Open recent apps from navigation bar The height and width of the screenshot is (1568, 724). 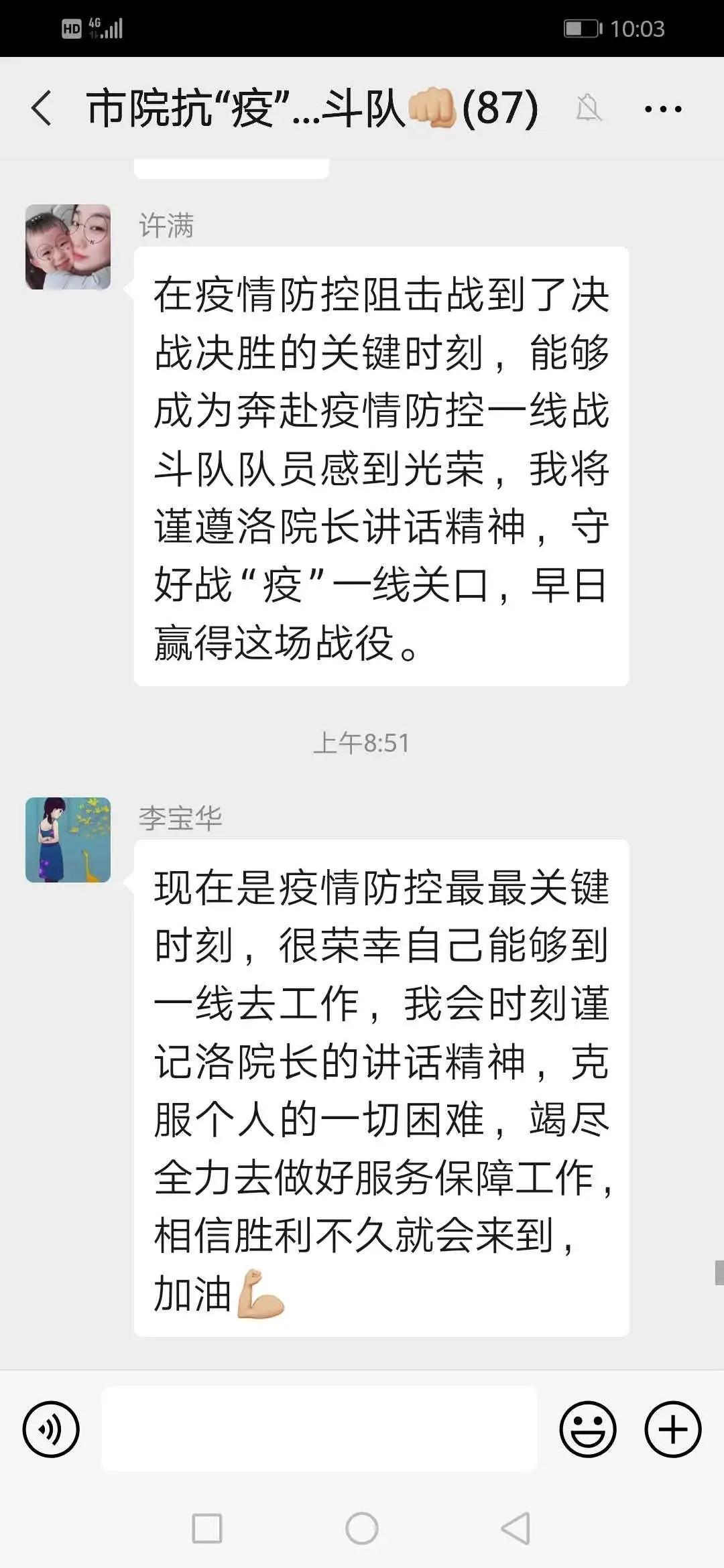pyautogui.click(x=207, y=1529)
